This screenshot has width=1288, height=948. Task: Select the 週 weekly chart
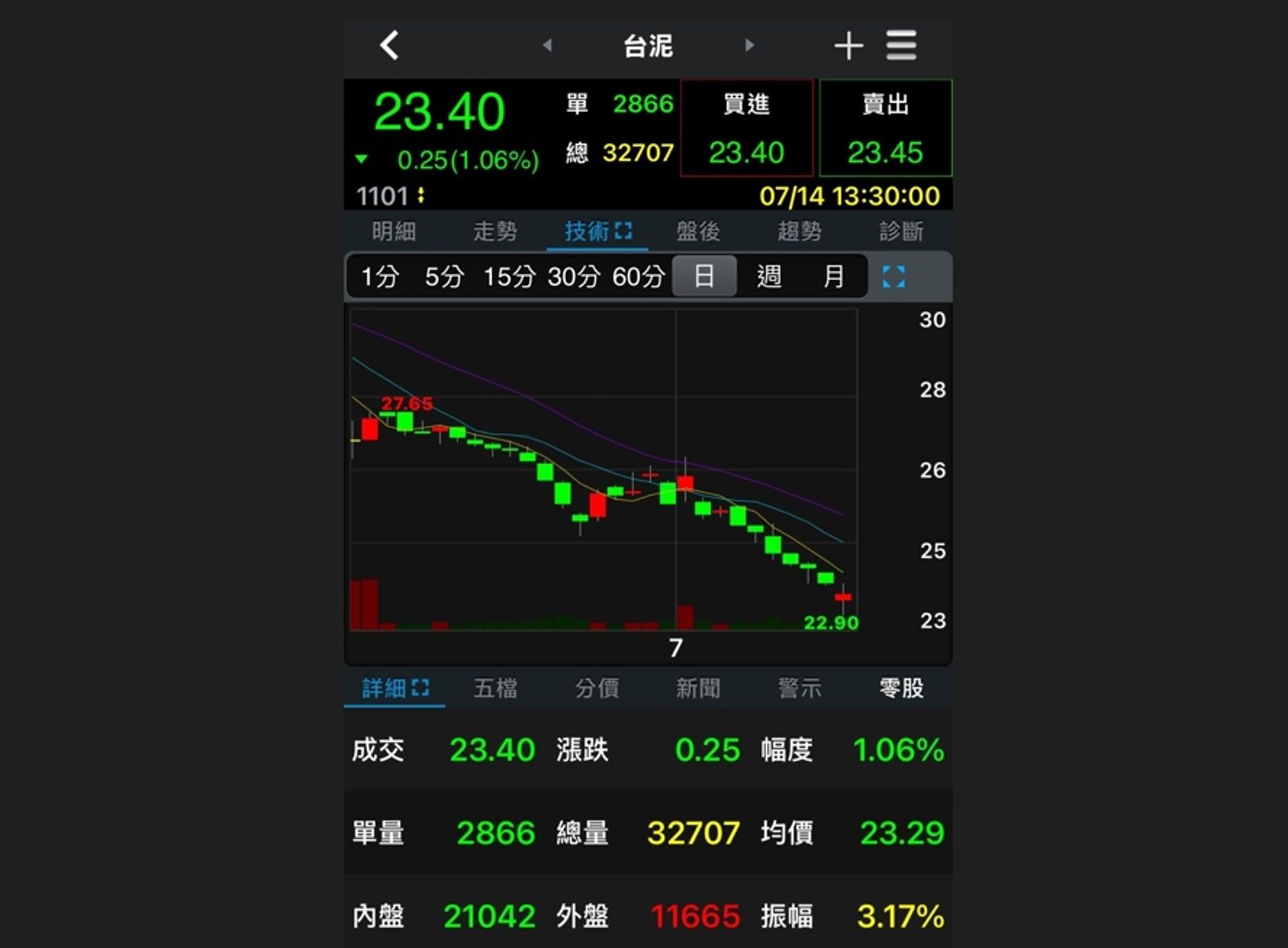click(x=769, y=277)
